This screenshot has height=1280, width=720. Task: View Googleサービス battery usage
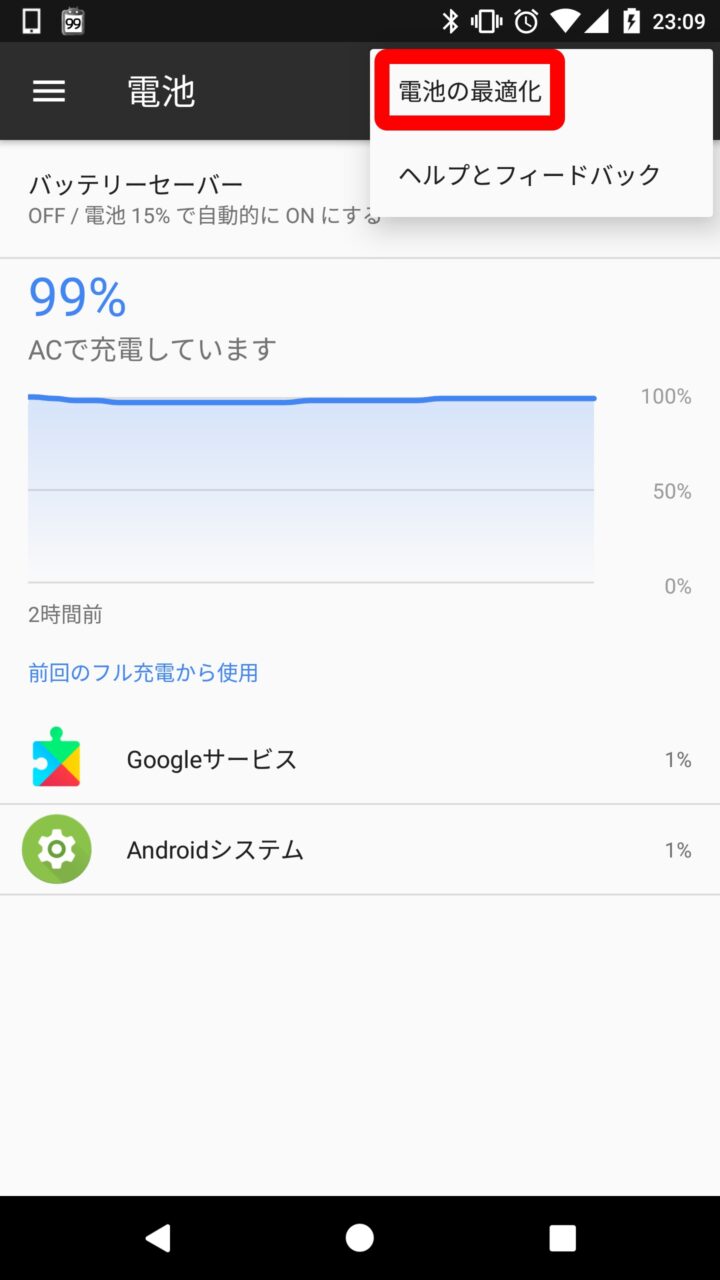click(x=360, y=760)
